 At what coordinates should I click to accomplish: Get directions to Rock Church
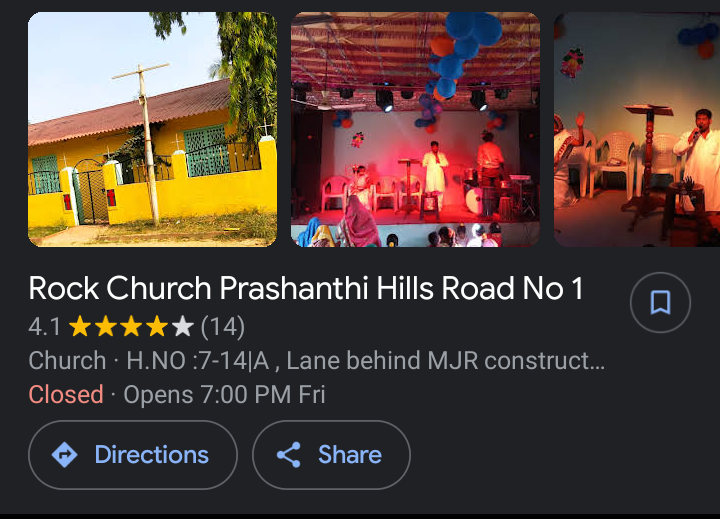132,455
